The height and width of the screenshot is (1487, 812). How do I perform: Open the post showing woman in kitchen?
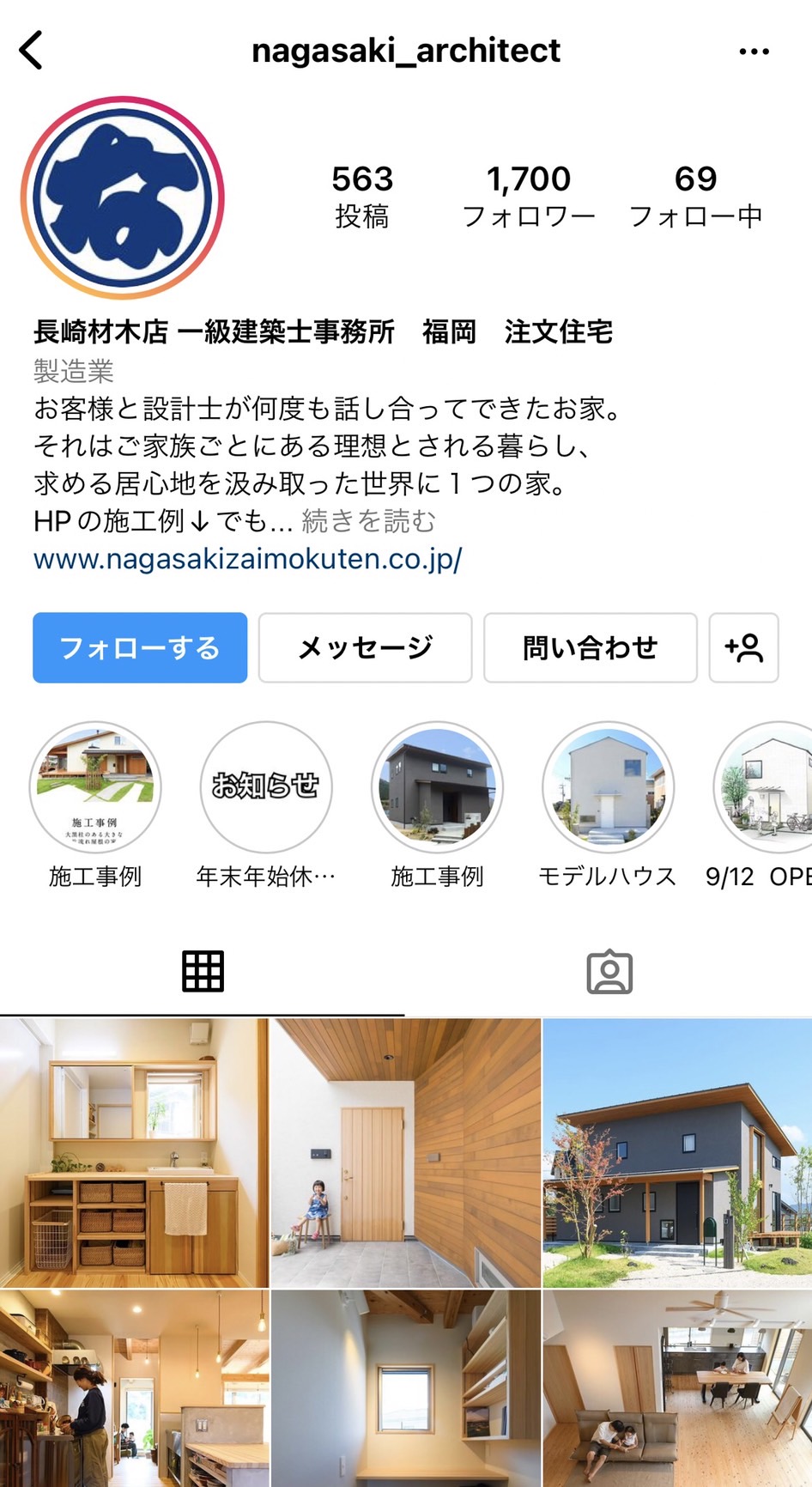click(x=134, y=1388)
